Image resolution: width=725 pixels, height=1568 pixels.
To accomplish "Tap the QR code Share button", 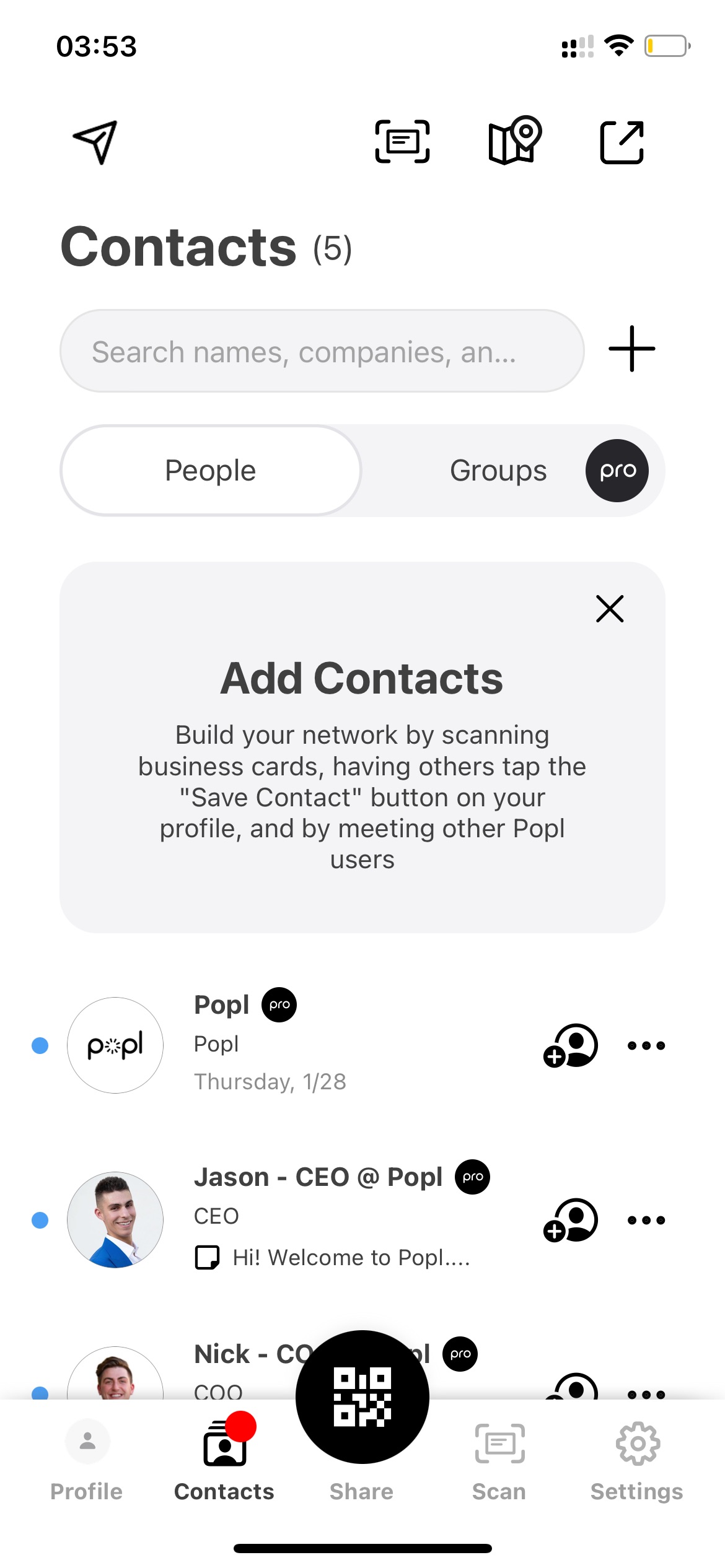I will tap(362, 1397).
